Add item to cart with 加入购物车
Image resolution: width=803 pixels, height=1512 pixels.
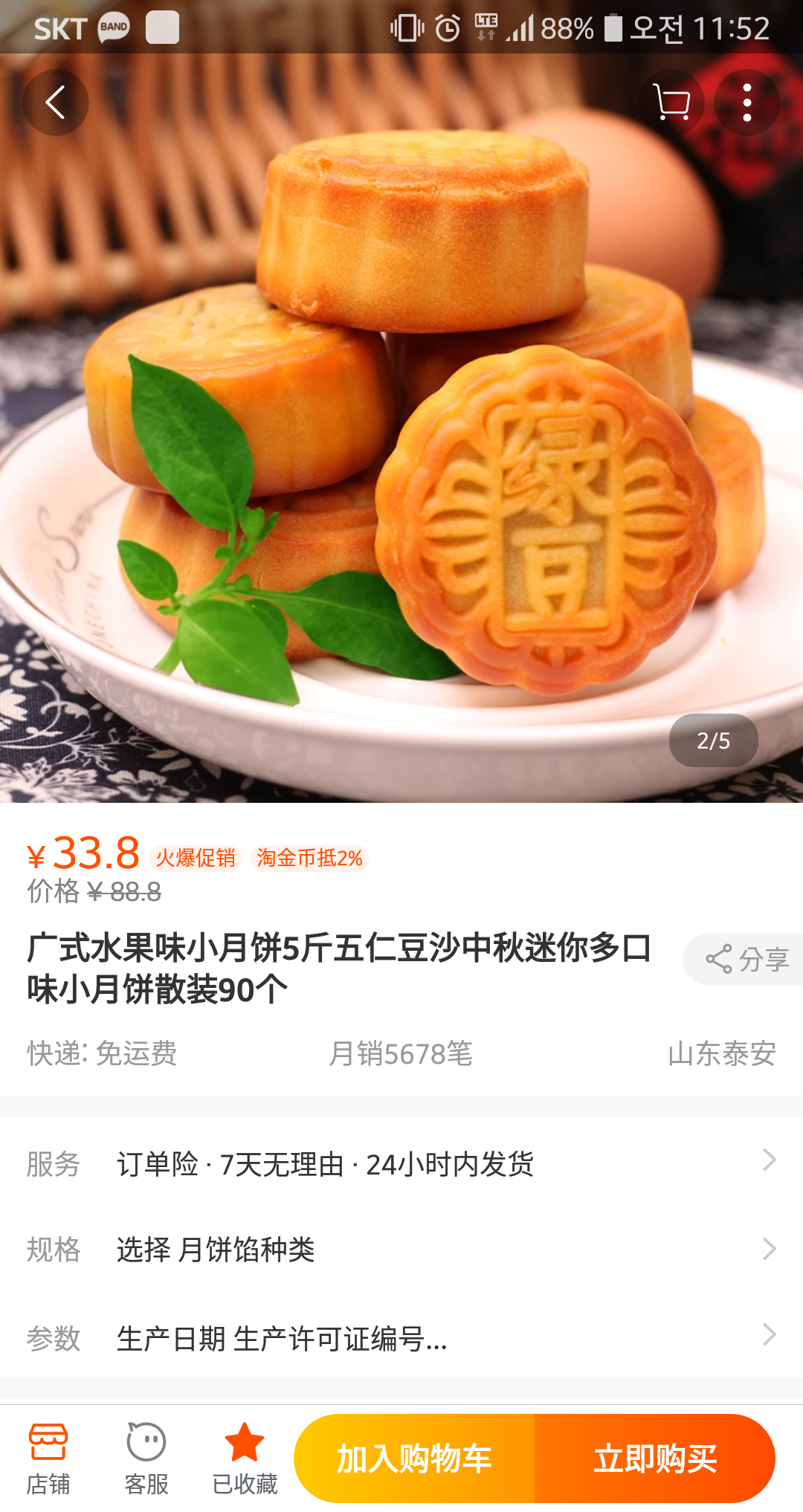(x=414, y=1458)
